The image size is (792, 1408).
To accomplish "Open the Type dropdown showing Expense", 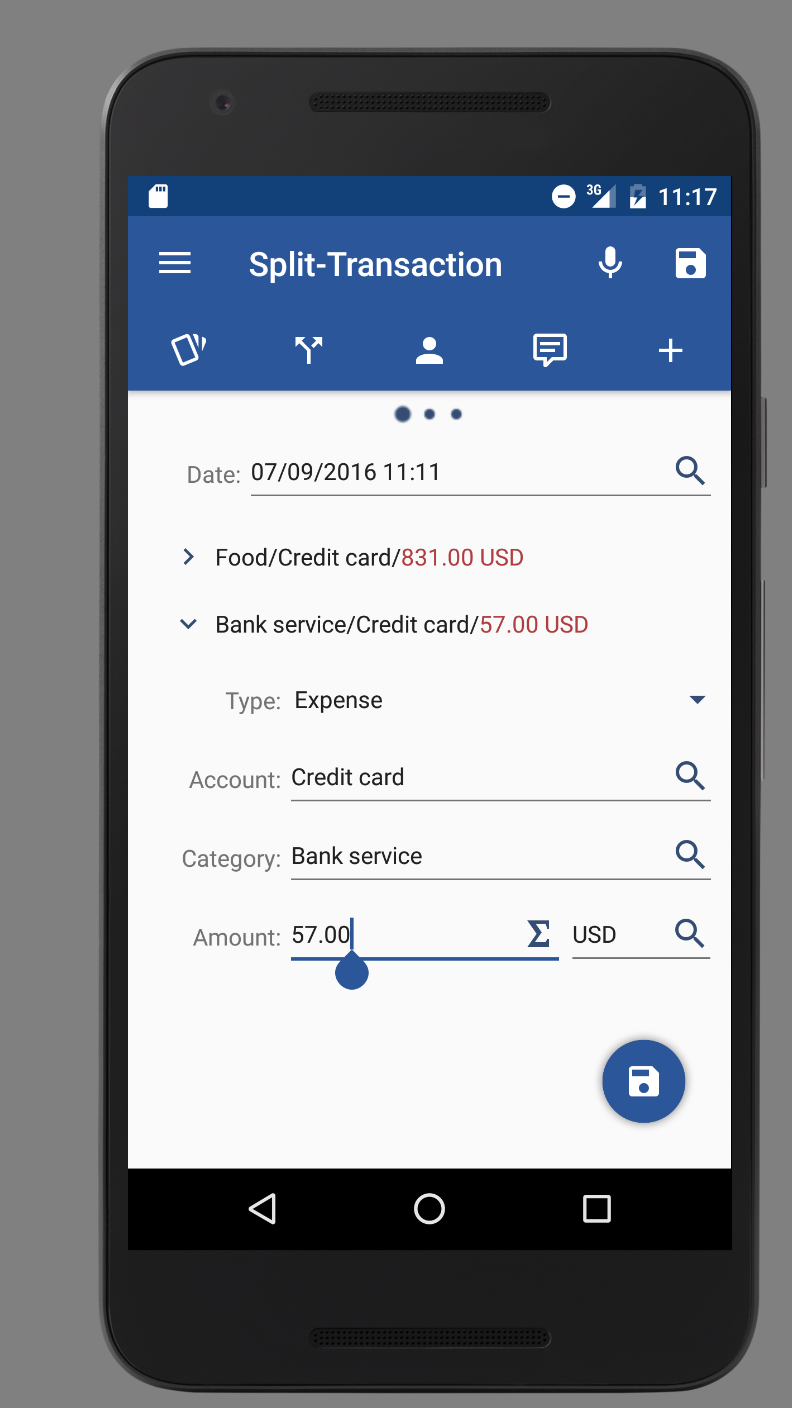I will [500, 700].
